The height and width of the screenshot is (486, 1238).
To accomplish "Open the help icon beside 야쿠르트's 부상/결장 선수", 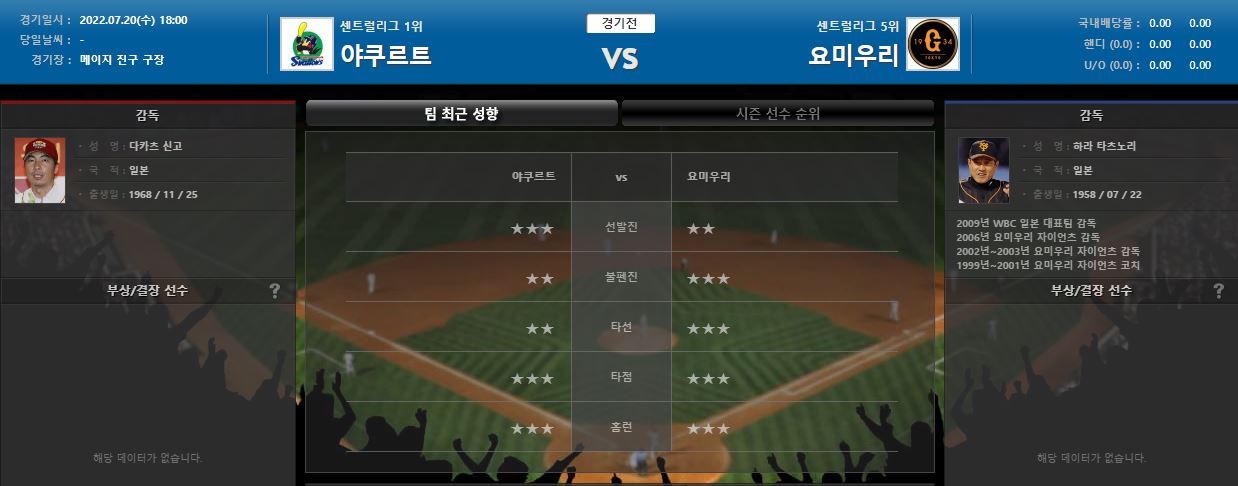I will [274, 291].
